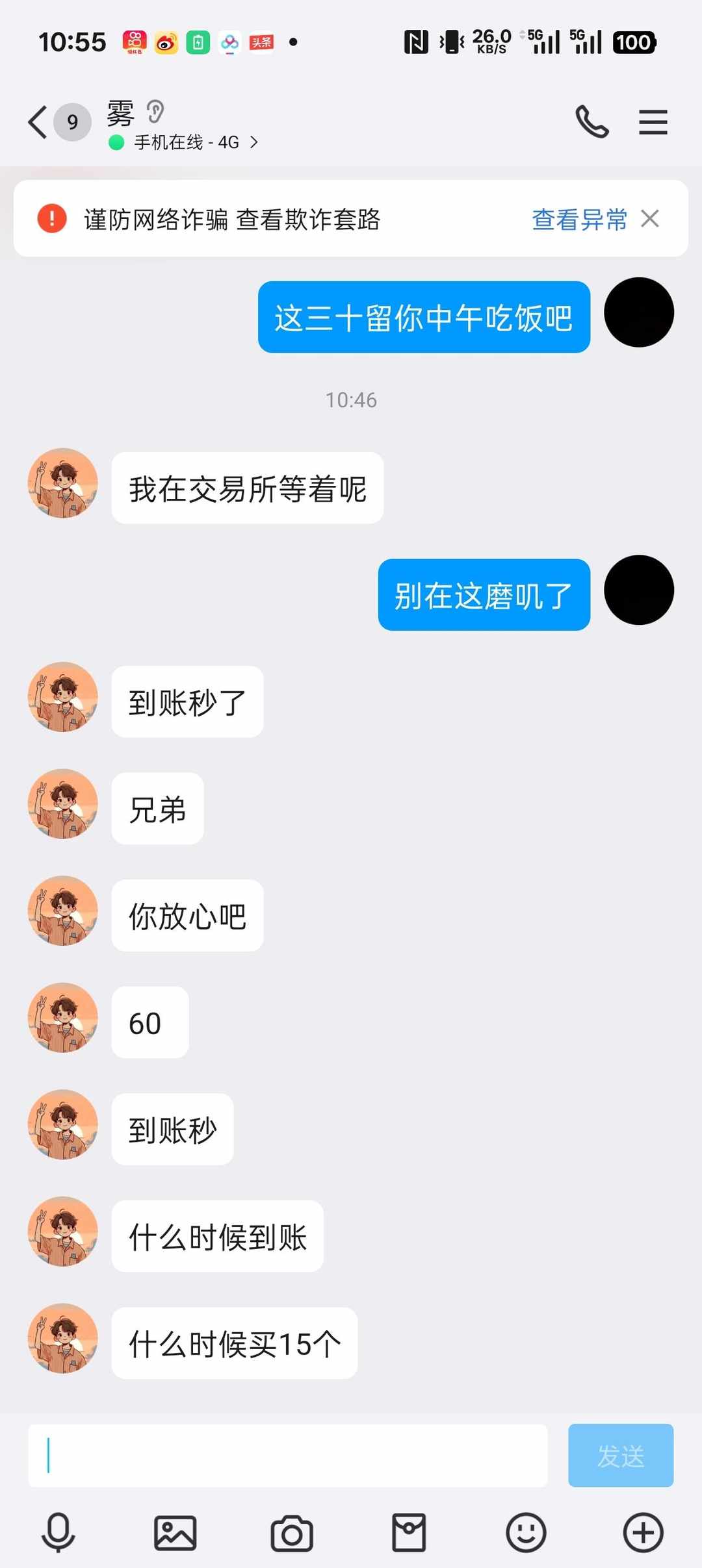Open the emoji picker
The width and height of the screenshot is (702, 1568).
click(x=525, y=1531)
